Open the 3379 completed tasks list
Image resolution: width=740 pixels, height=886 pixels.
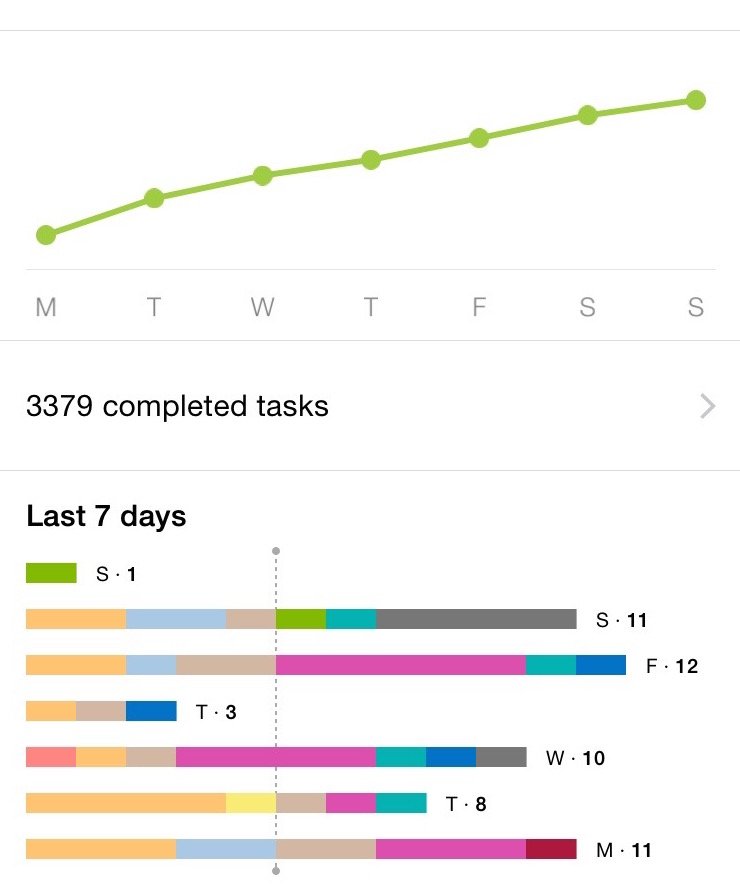point(370,406)
